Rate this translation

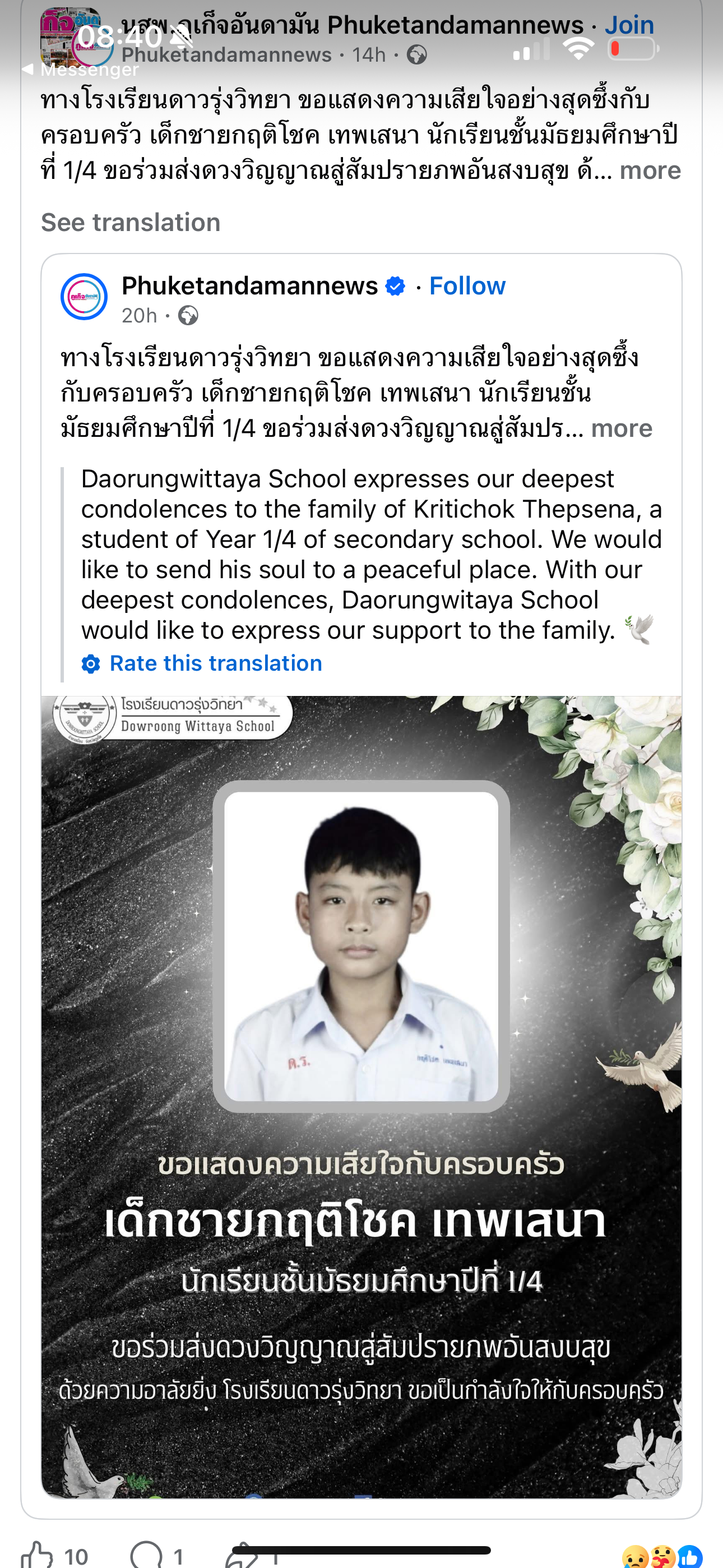point(215,663)
